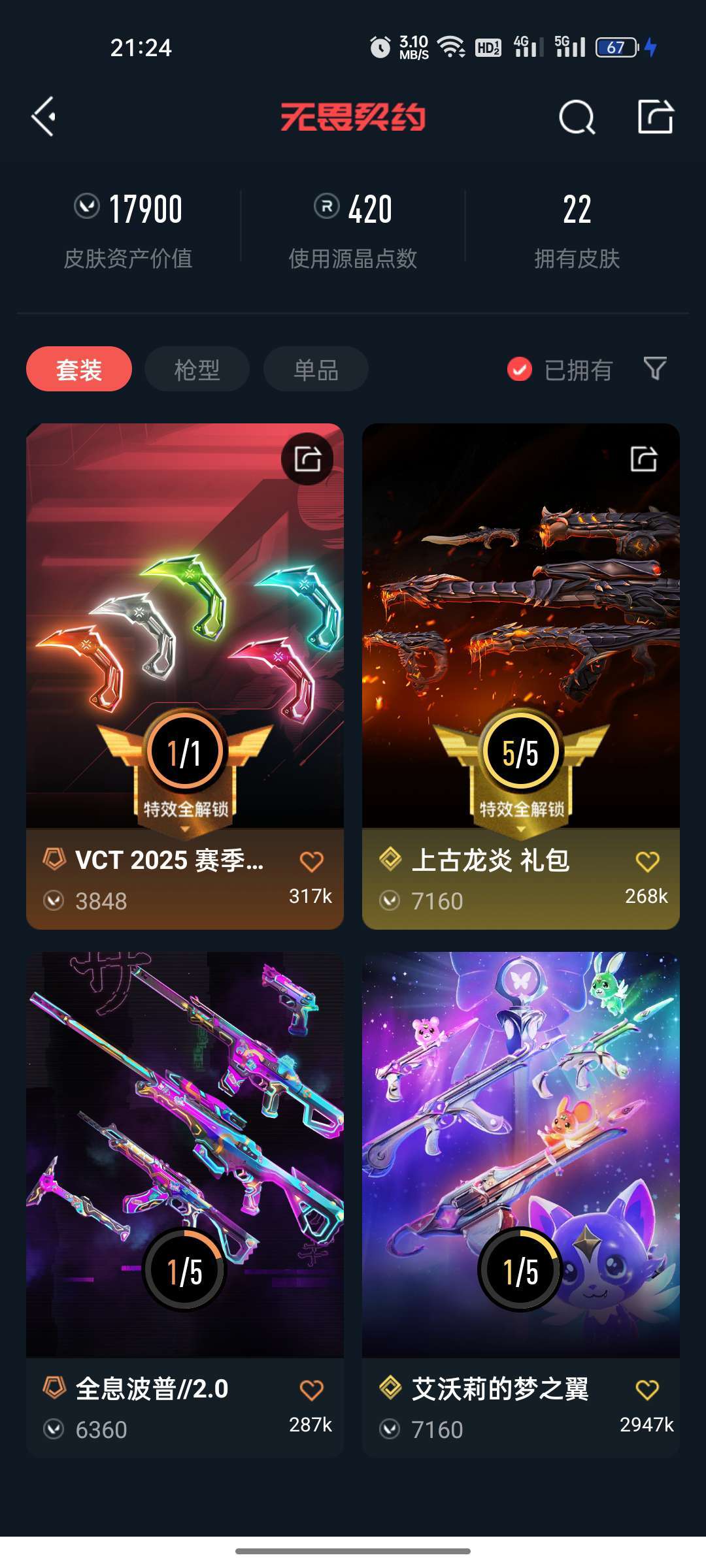706x1568 pixels.
Task: Share the 上古龙炎 礼包 bundle card
Action: (x=644, y=459)
